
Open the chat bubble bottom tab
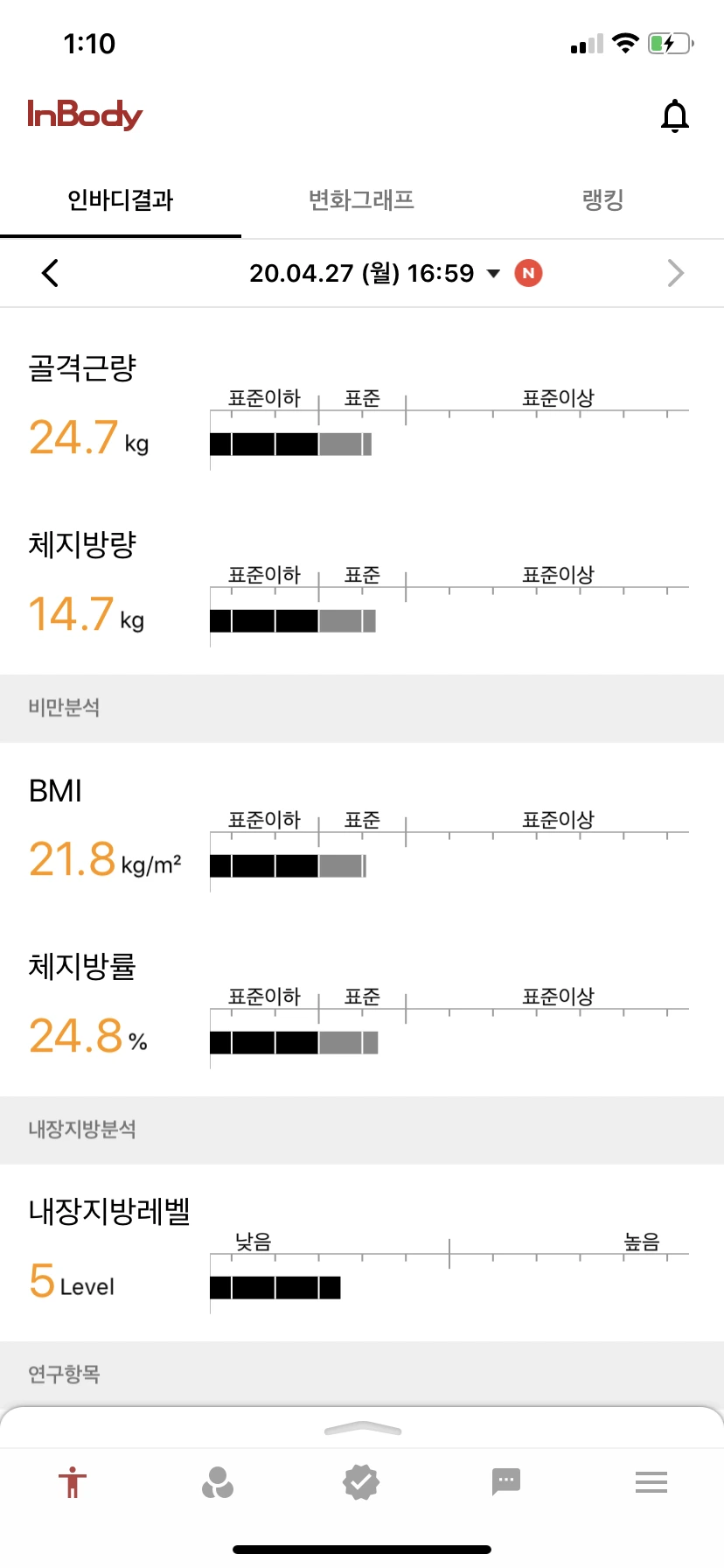506,1481
